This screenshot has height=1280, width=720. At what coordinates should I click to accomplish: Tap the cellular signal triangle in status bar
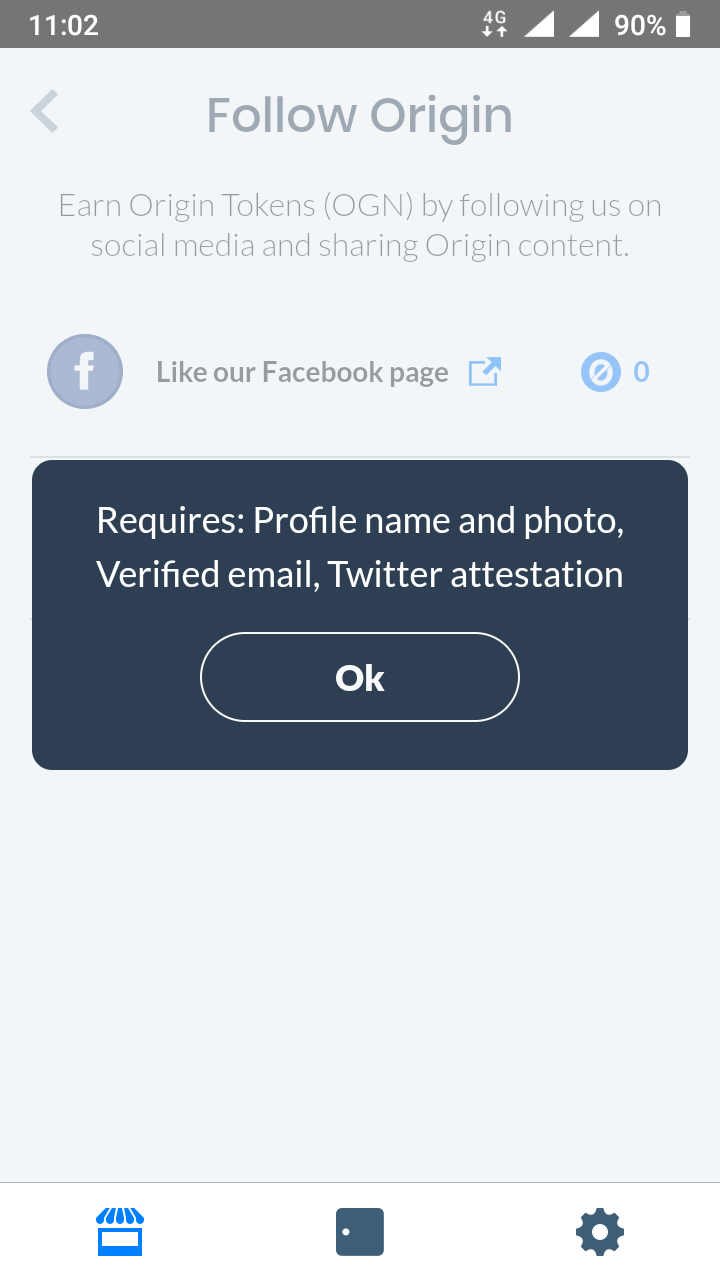[585, 25]
